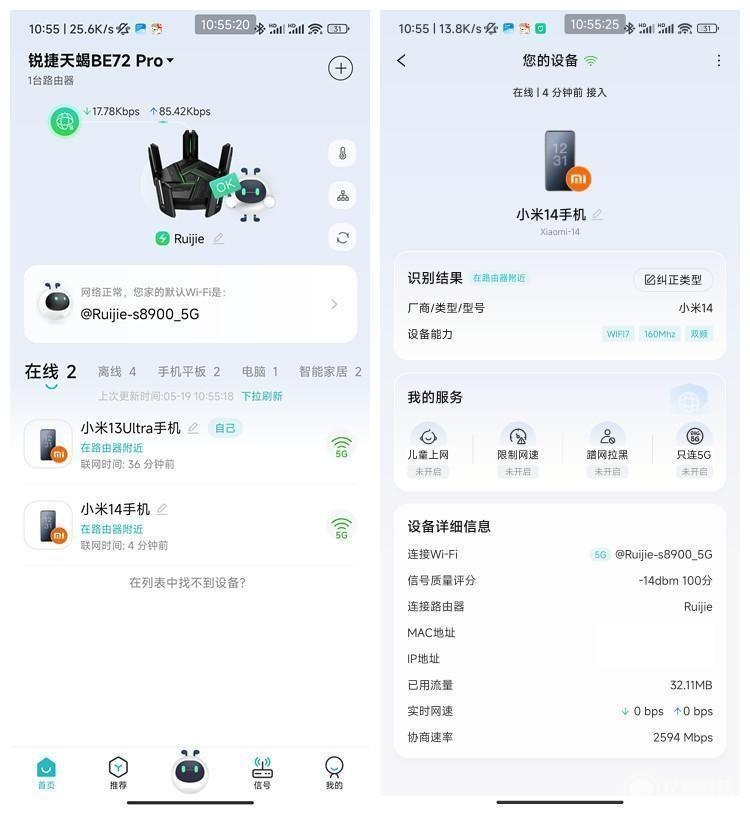Switch to the 我的 bottom tab
Screen dimensions: 750x820
pos(334,772)
